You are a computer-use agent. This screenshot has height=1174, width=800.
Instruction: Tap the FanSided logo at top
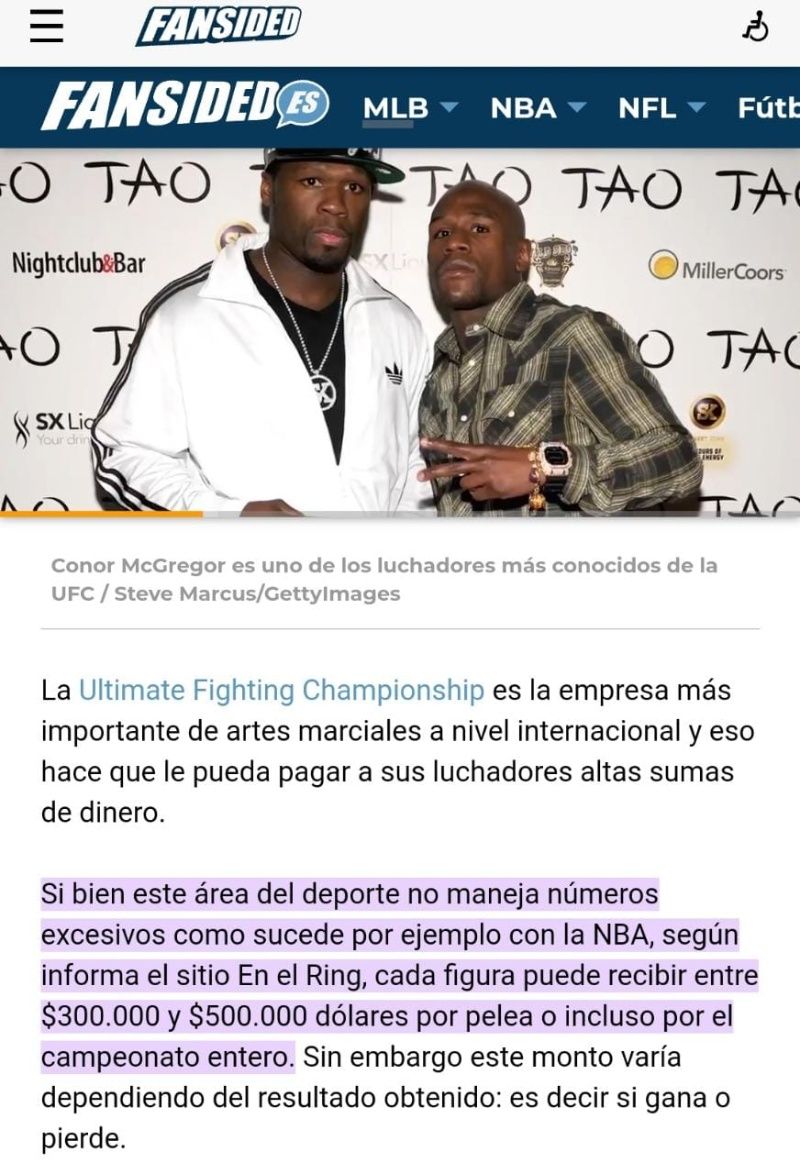(x=219, y=26)
